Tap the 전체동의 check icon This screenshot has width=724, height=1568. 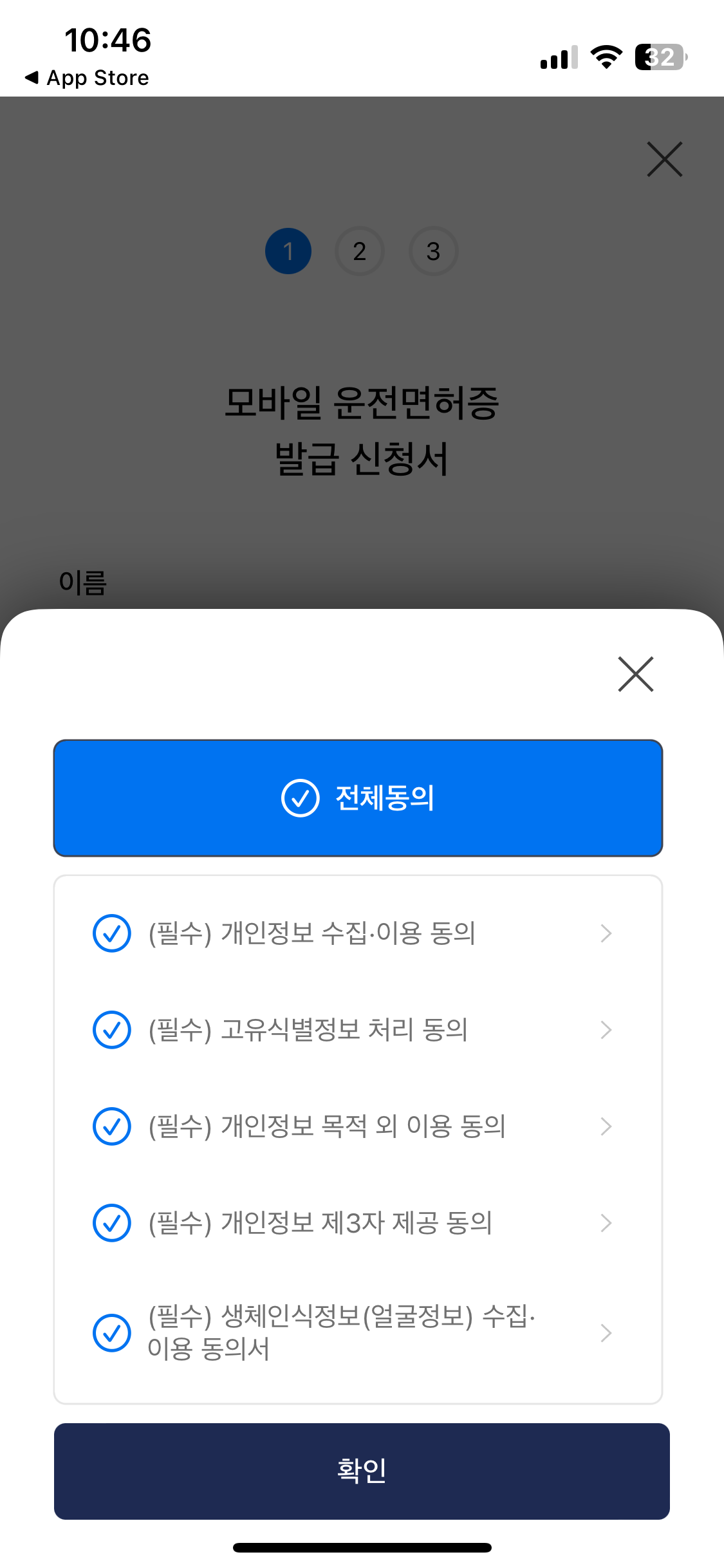tap(300, 798)
